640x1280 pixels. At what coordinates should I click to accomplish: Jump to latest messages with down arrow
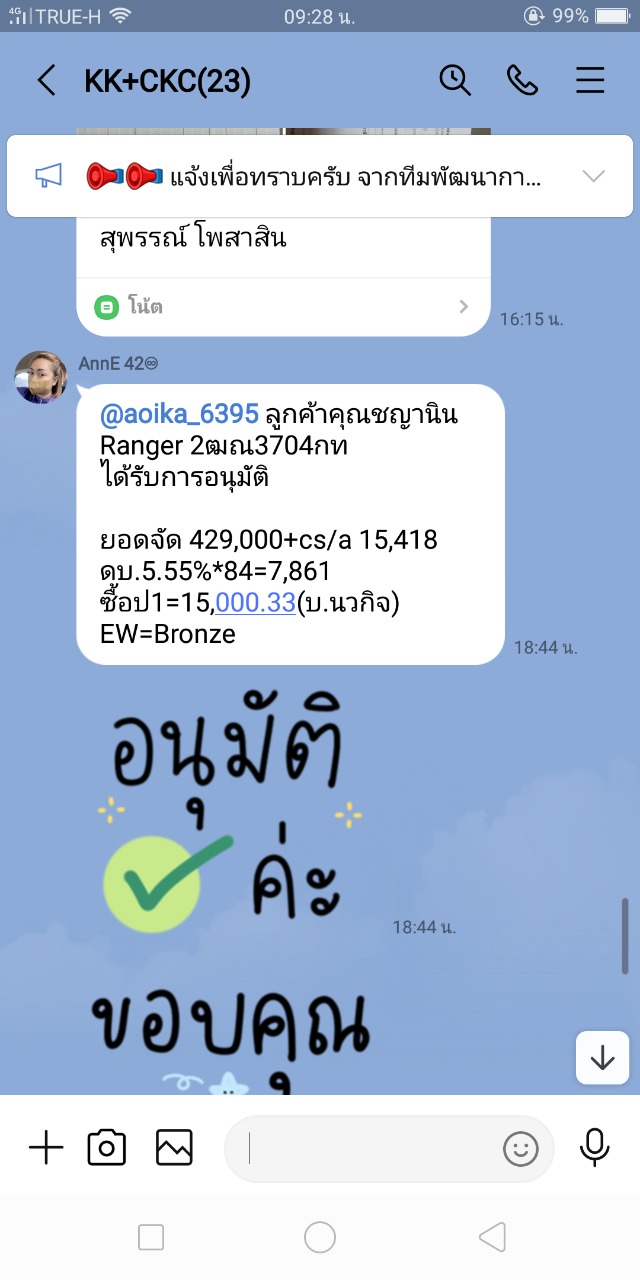(602, 1058)
